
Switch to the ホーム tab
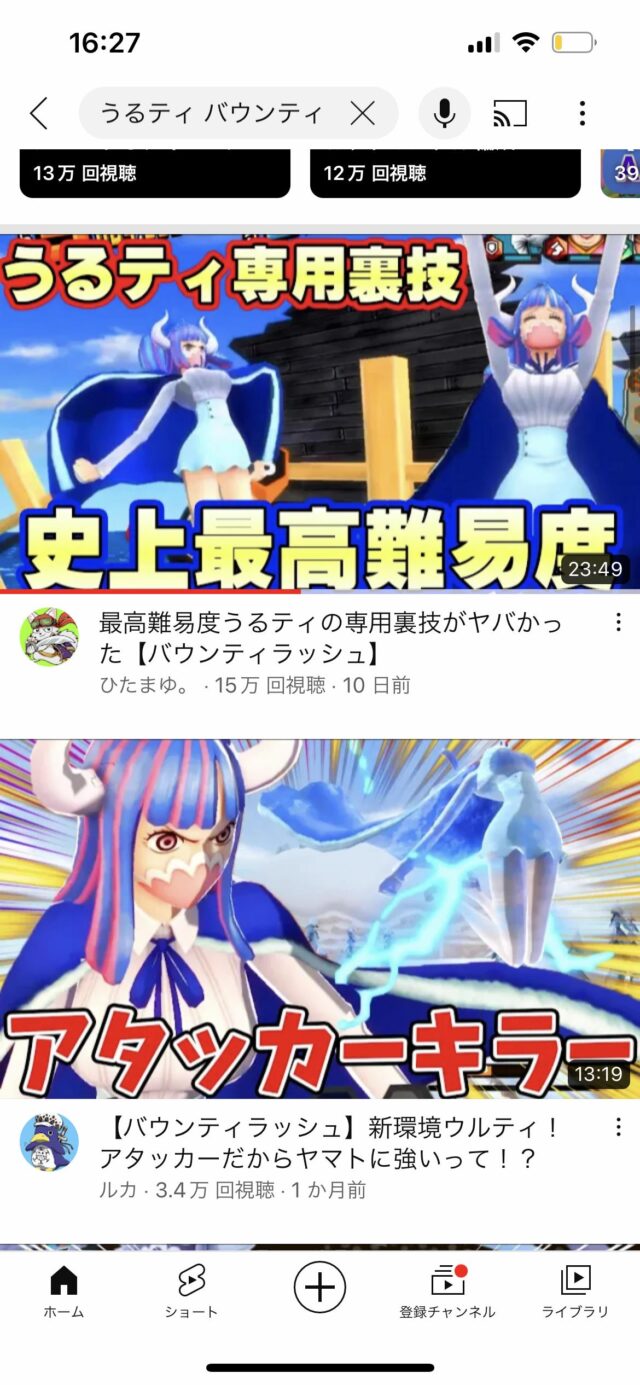click(x=64, y=1290)
